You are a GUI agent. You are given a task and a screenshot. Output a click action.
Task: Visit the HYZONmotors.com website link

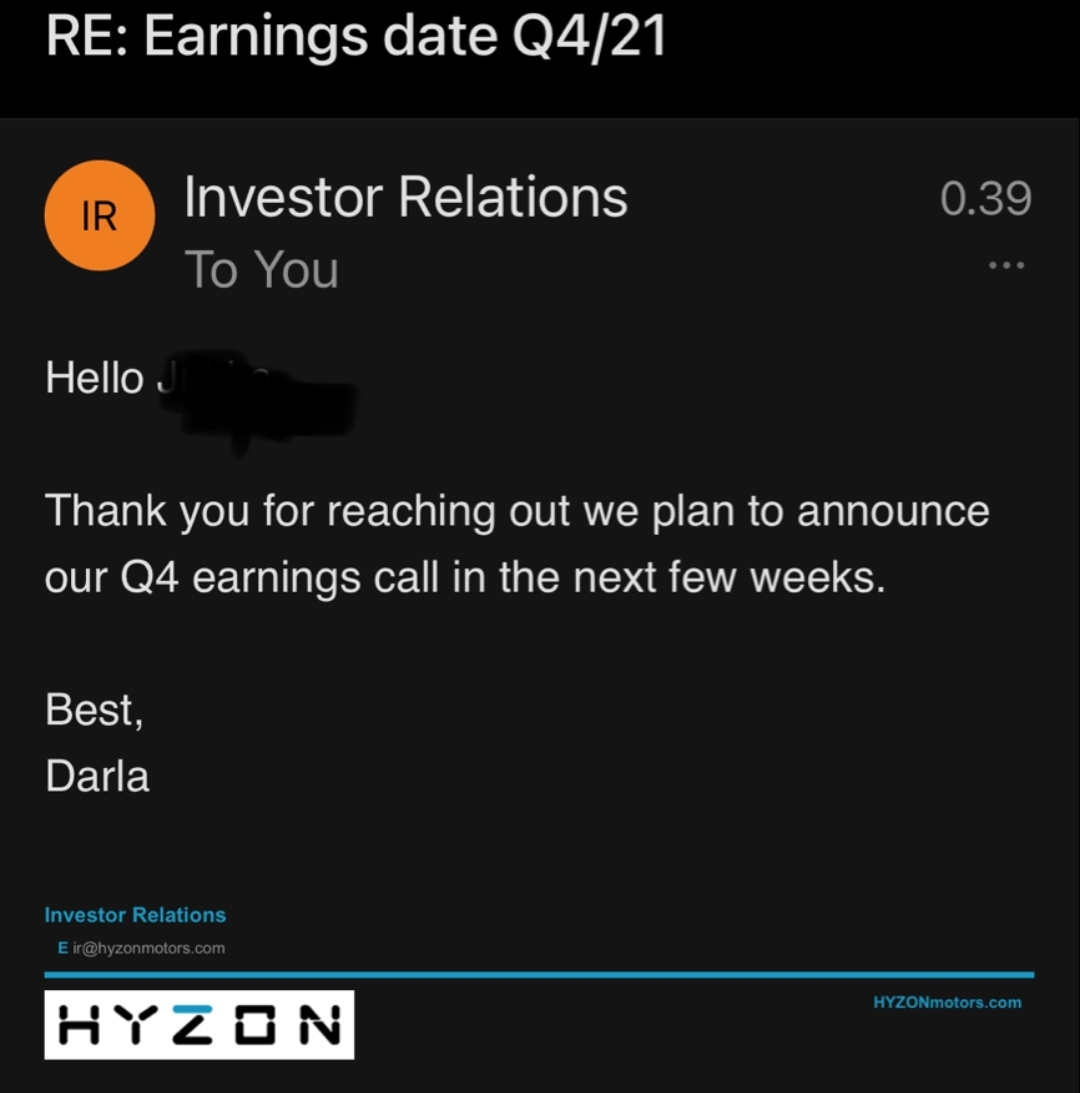947,1002
